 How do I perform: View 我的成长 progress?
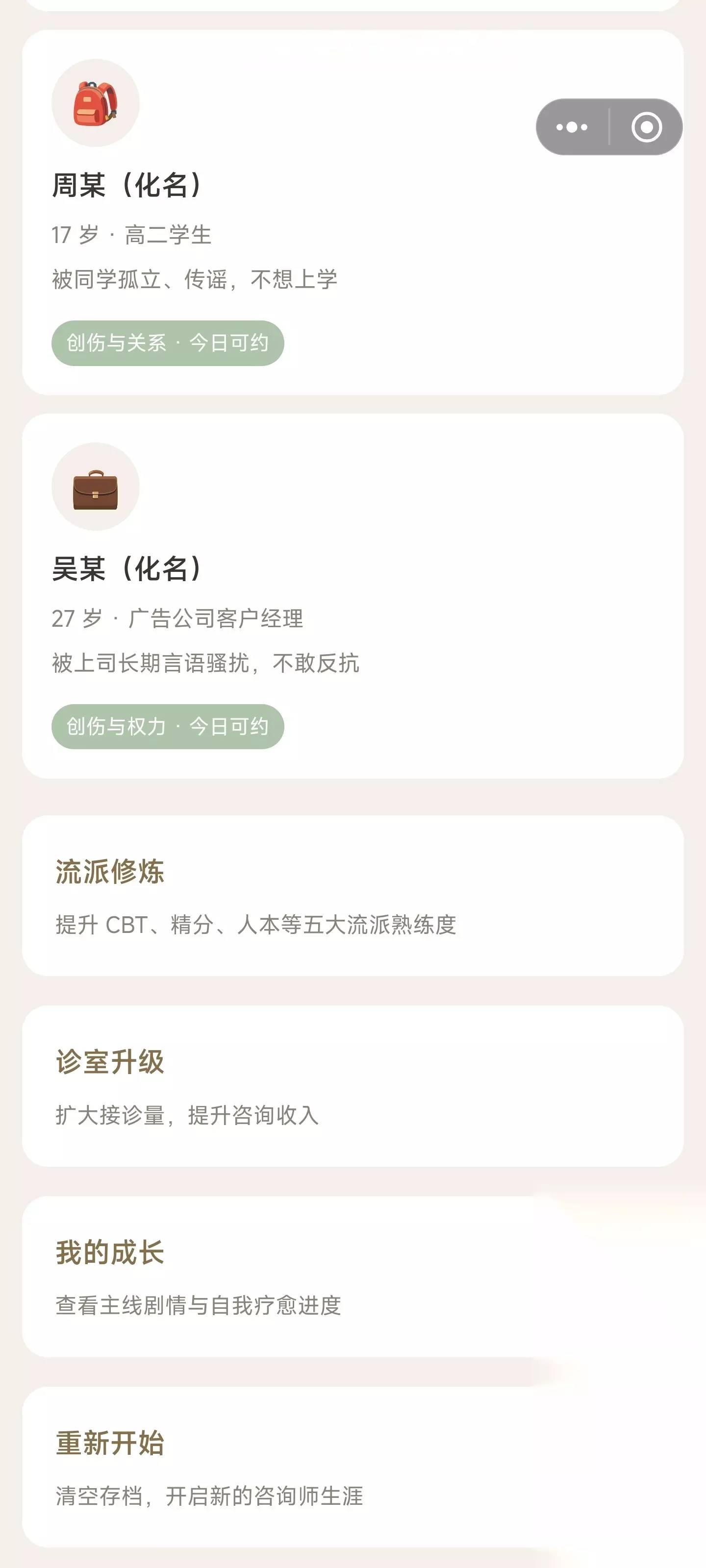[x=353, y=1276]
